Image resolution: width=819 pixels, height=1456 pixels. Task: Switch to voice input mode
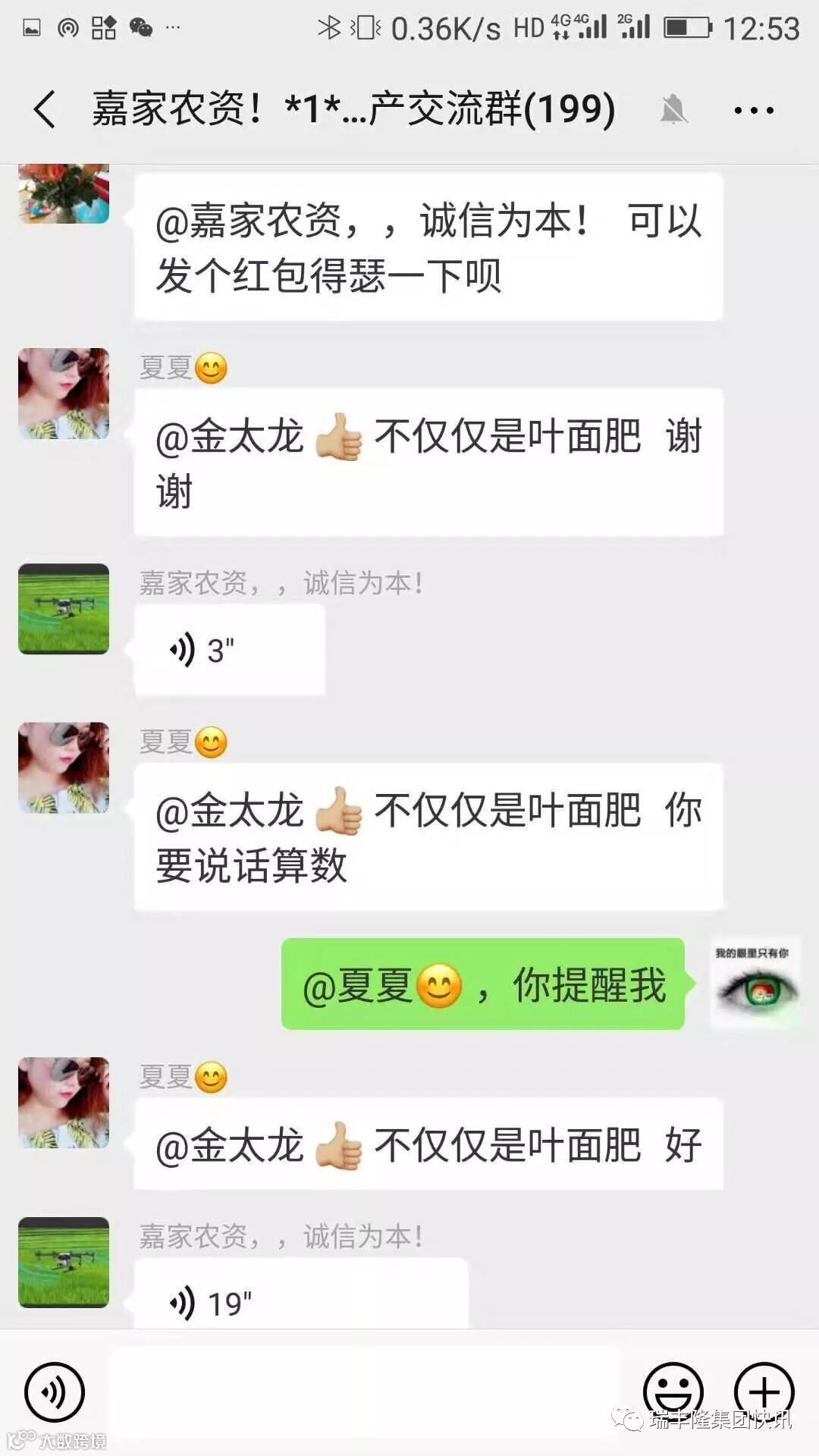[x=54, y=1392]
